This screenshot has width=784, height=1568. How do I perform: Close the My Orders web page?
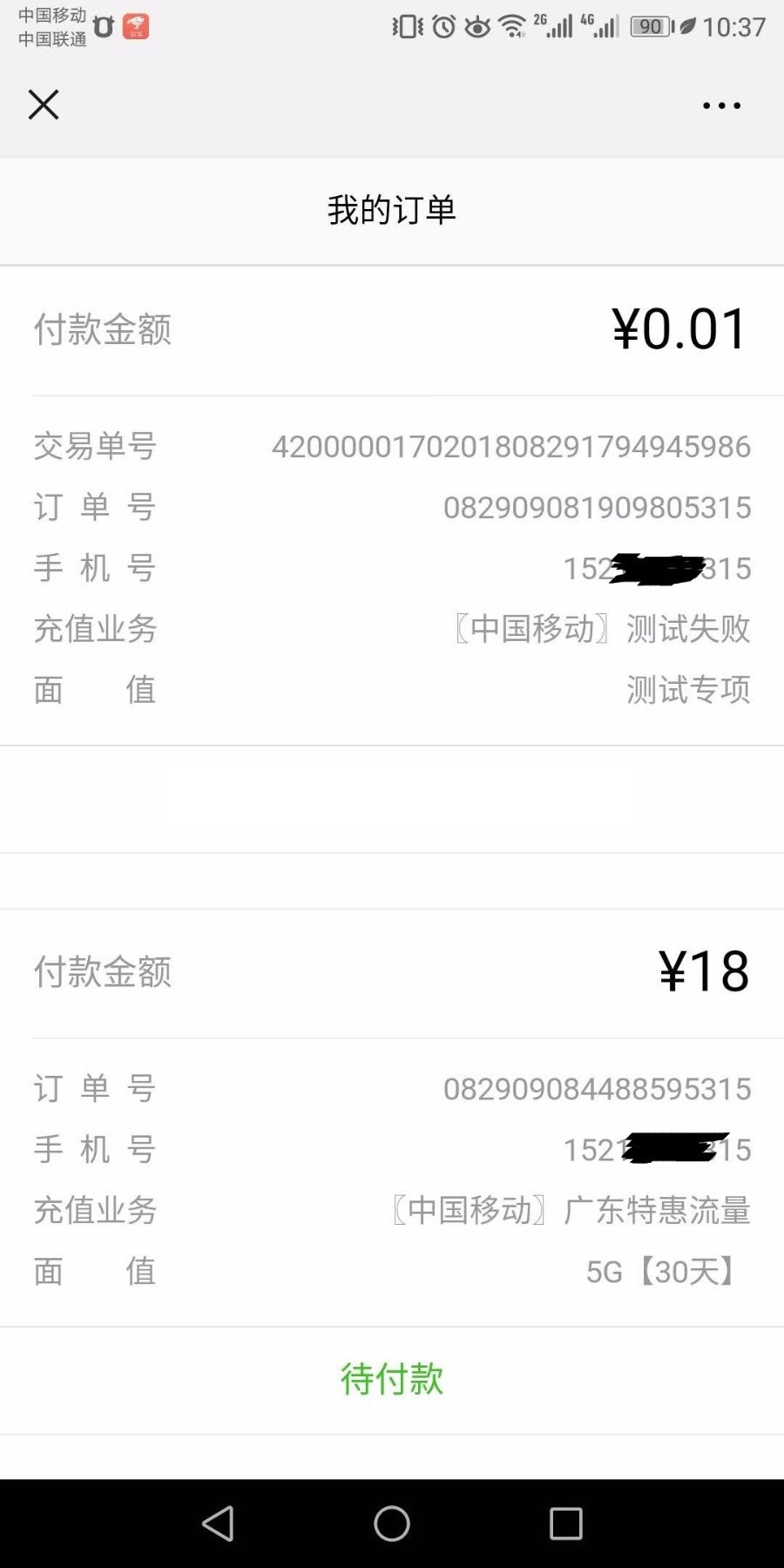(x=44, y=105)
